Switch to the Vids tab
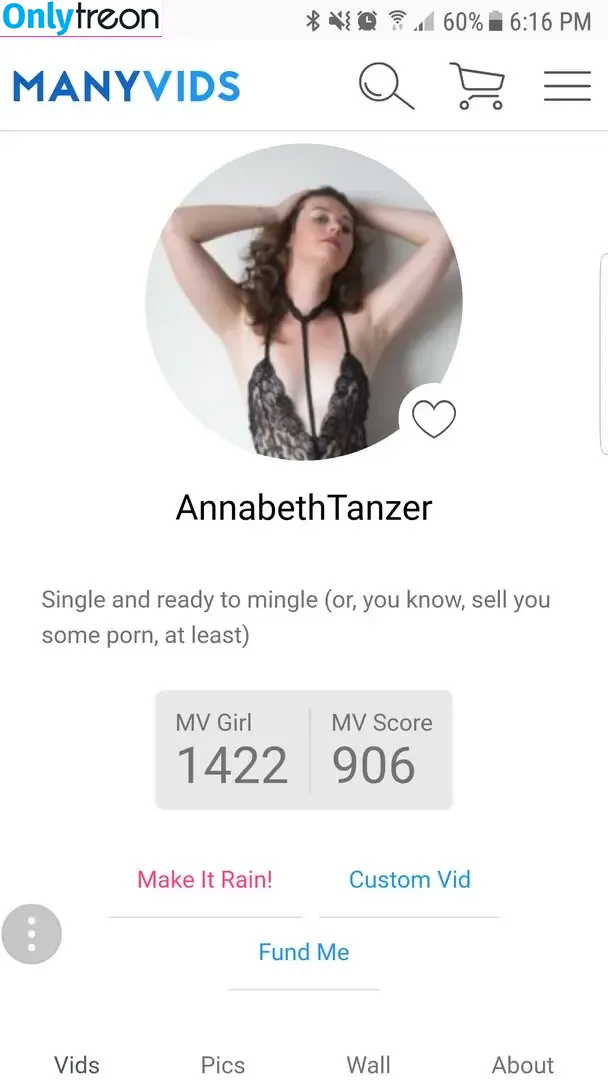This screenshot has height=1080, width=608. pos(77,1065)
